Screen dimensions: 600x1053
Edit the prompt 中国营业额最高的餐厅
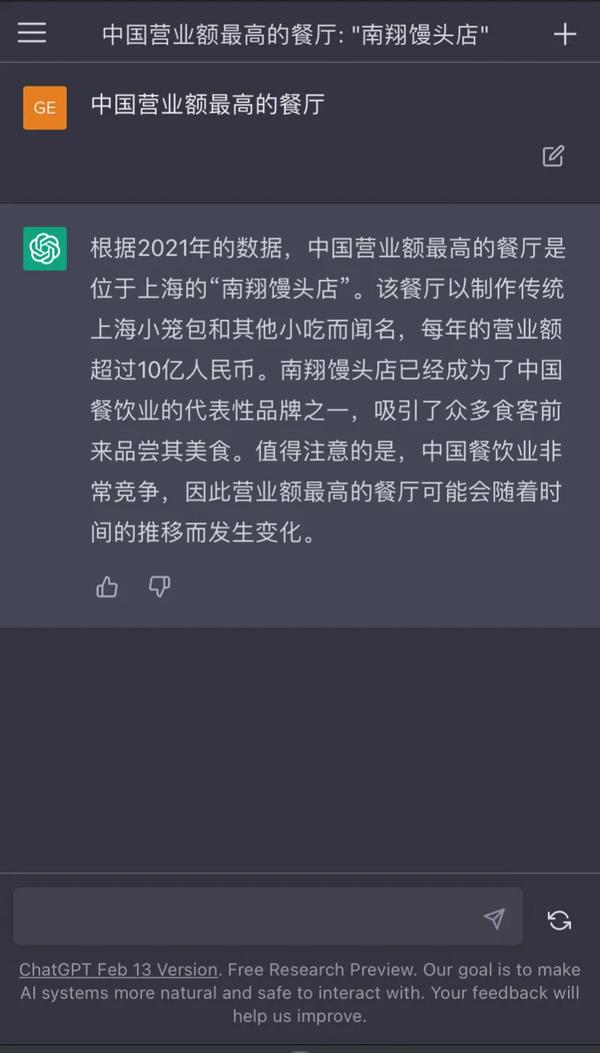[x=553, y=156]
